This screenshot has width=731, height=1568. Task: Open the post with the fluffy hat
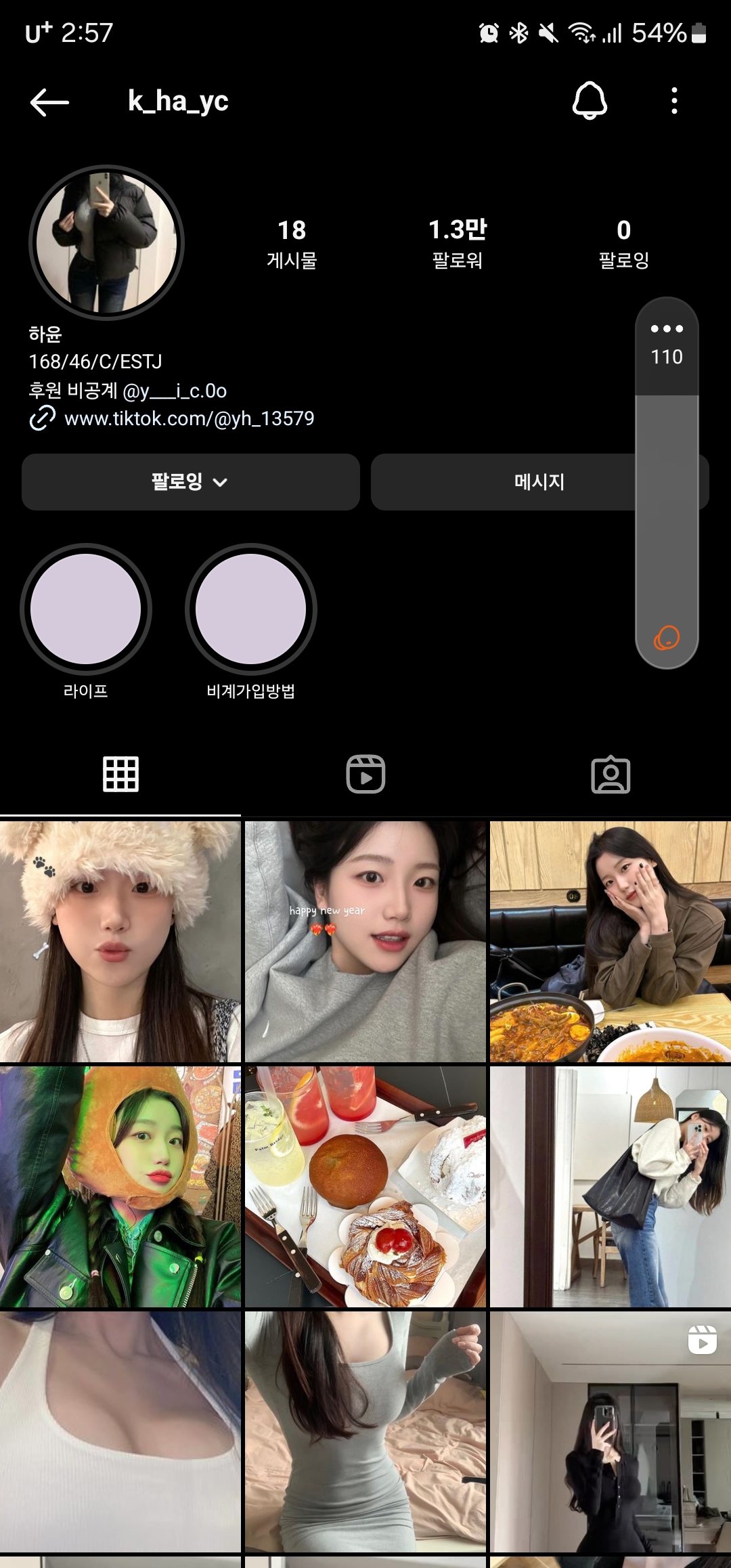pos(120,941)
